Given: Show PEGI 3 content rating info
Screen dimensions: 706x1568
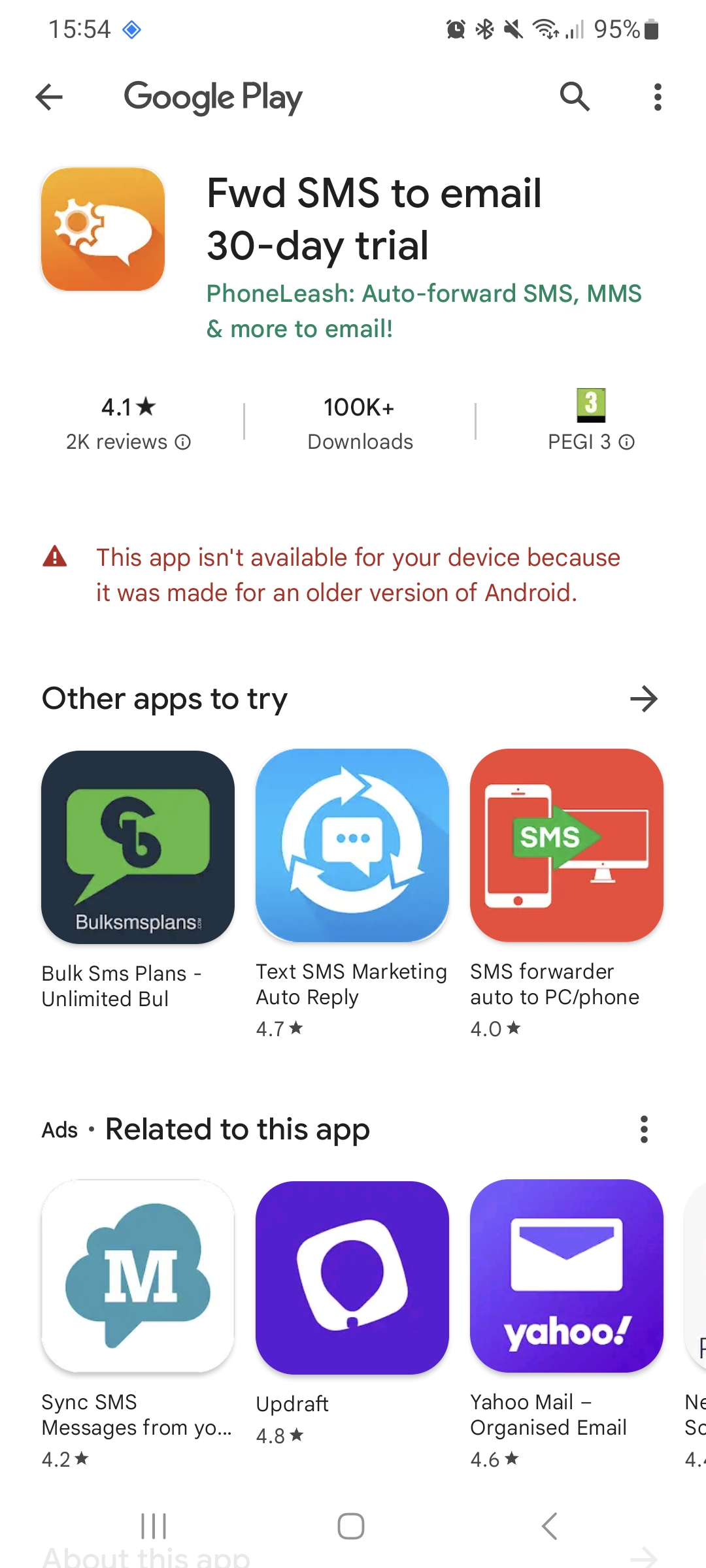Looking at the screenshot, I should (627, 442).
